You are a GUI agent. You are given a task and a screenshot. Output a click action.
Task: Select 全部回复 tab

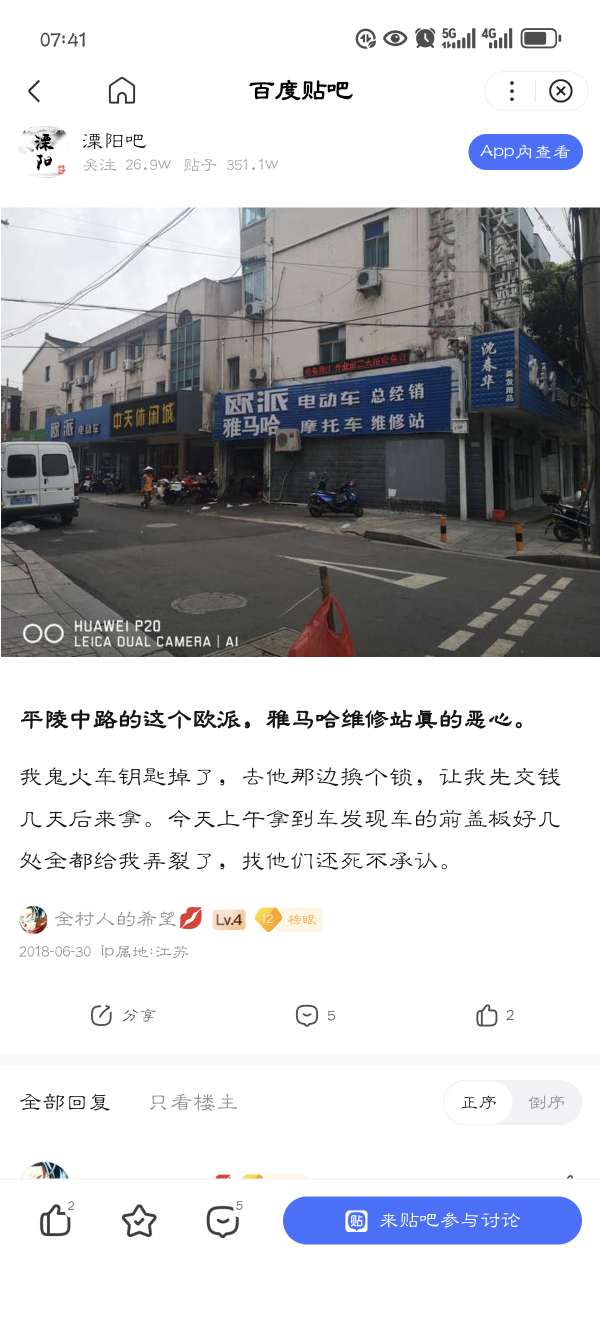pos(65,1102)
